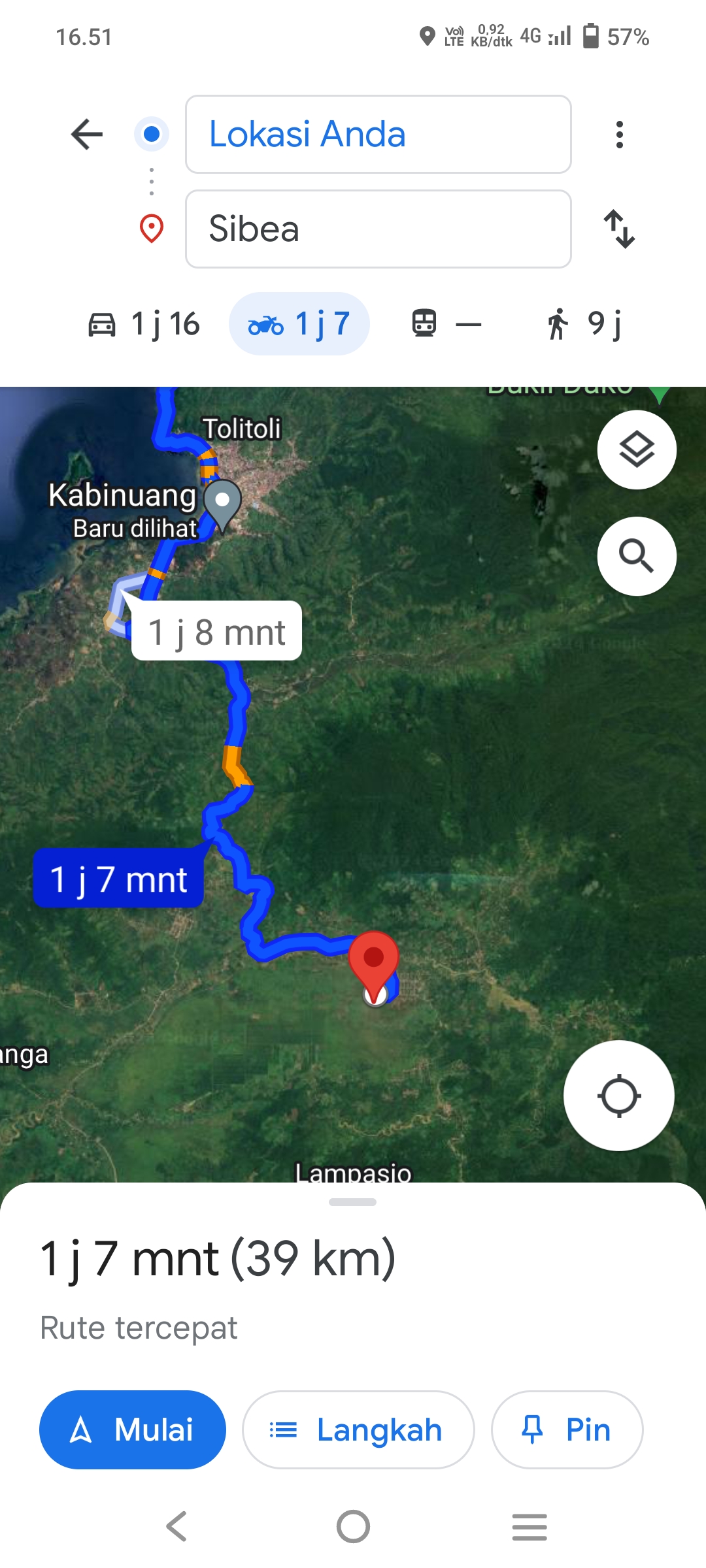Edit the Lokasi Anda starting point

[x=378, y=135]
